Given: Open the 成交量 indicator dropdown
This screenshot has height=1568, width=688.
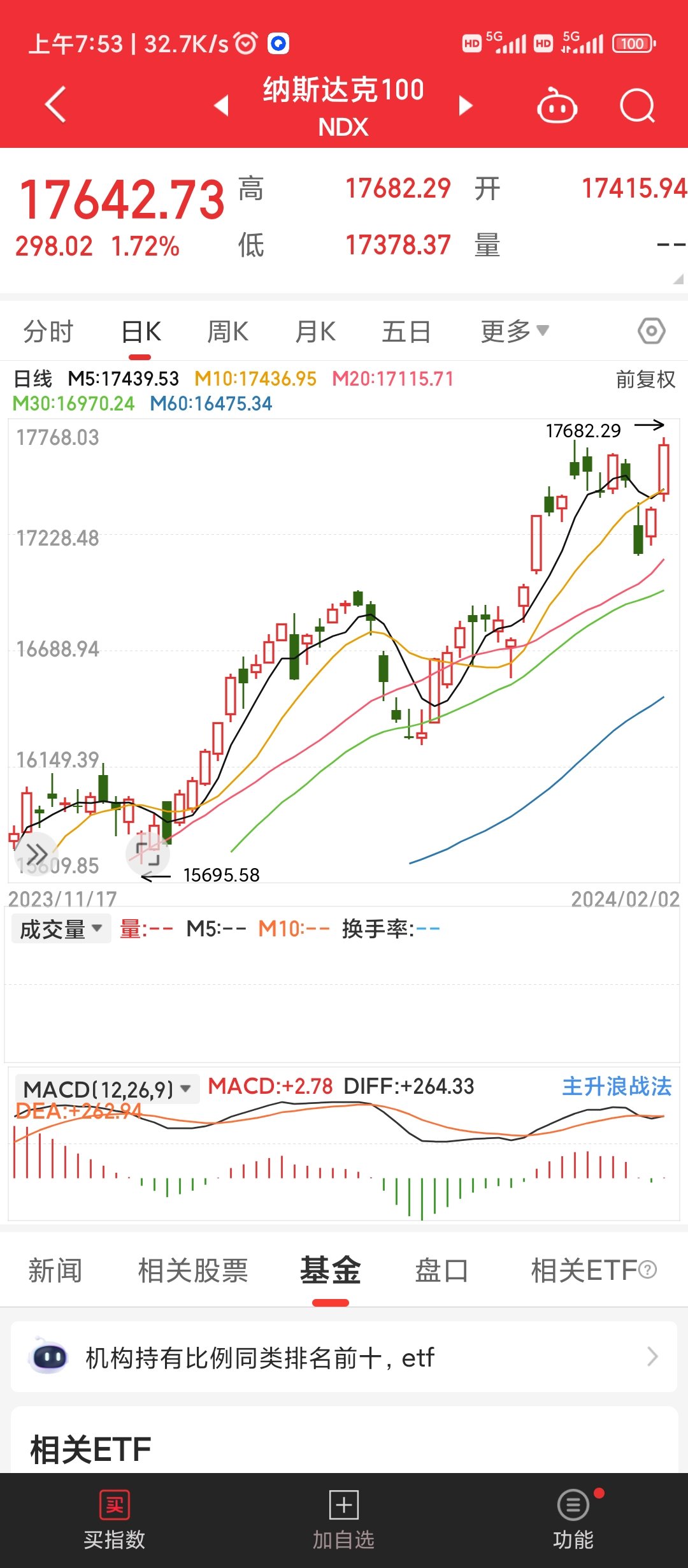Looking at the screenshot, I should pyautogui.click(x=61, y=929).
